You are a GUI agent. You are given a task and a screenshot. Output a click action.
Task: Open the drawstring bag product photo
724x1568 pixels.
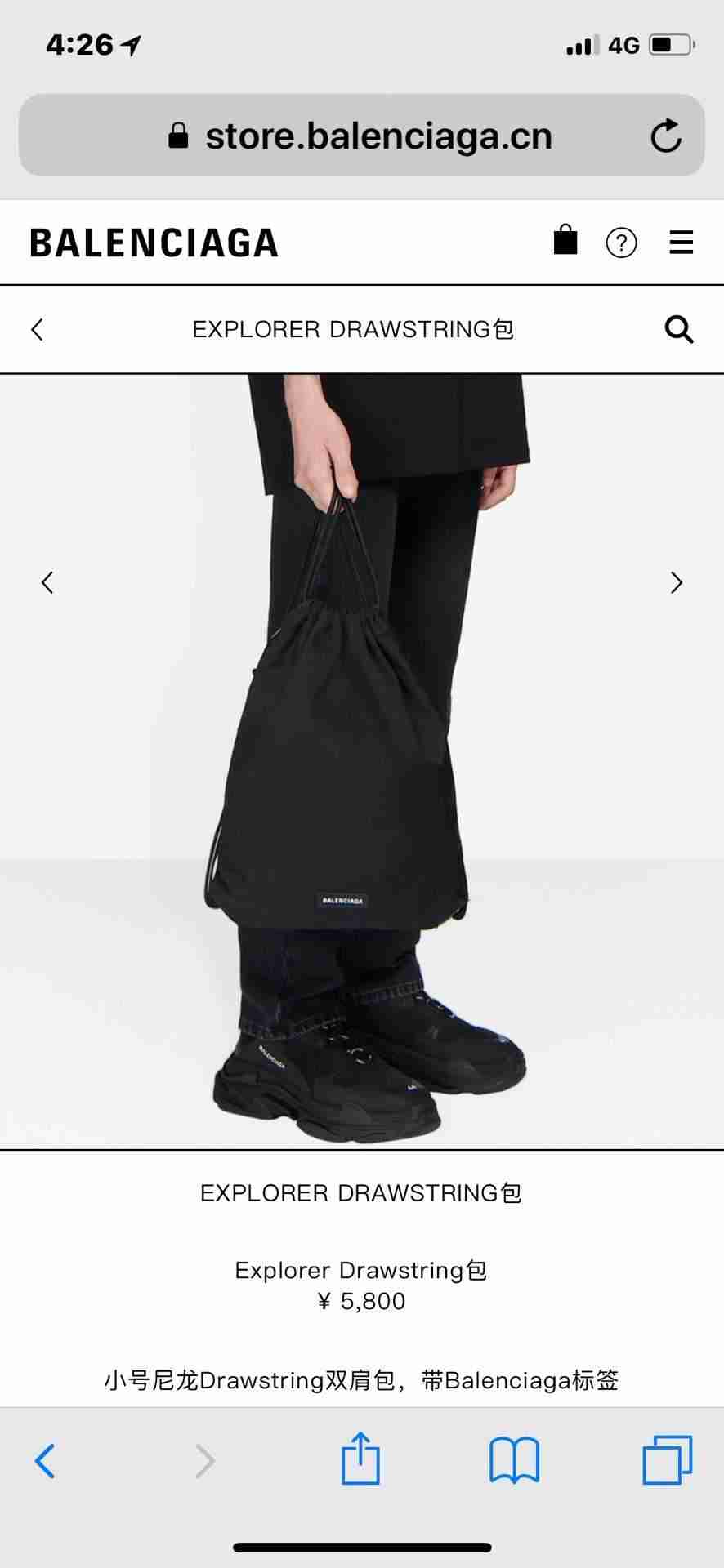coord(362,762)
